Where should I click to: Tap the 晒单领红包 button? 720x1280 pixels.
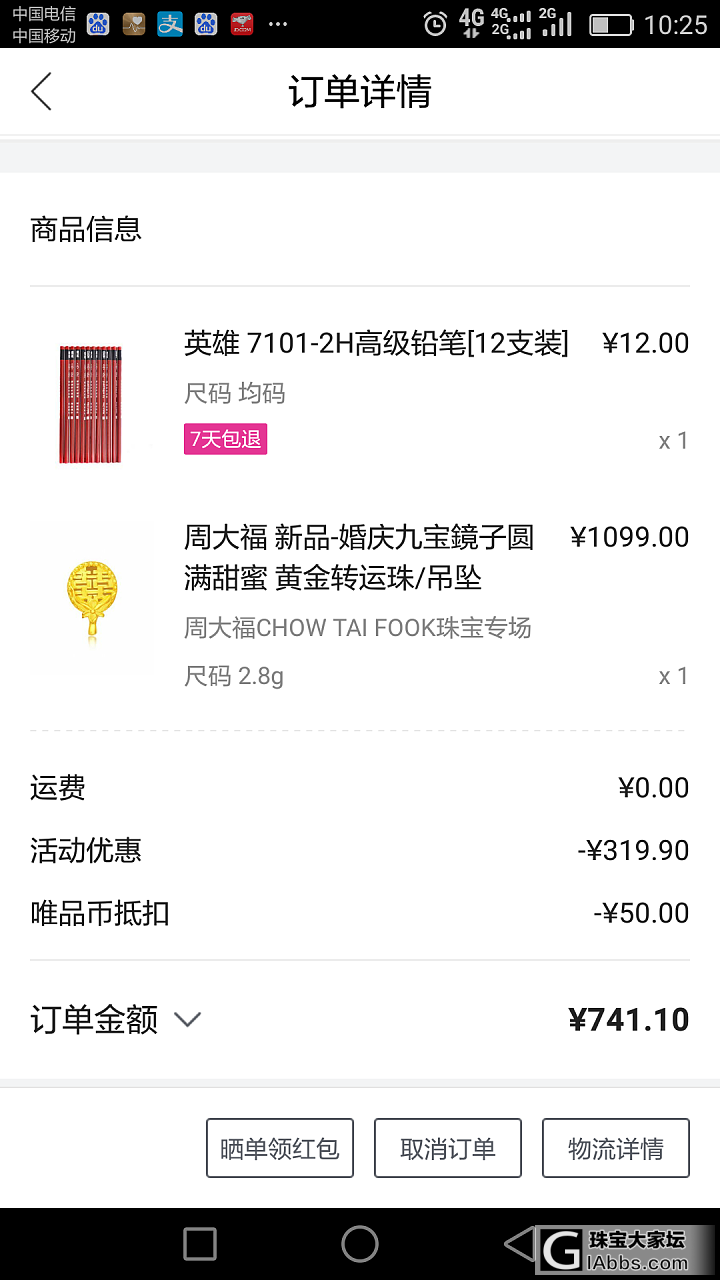(x=280, y=1148)
